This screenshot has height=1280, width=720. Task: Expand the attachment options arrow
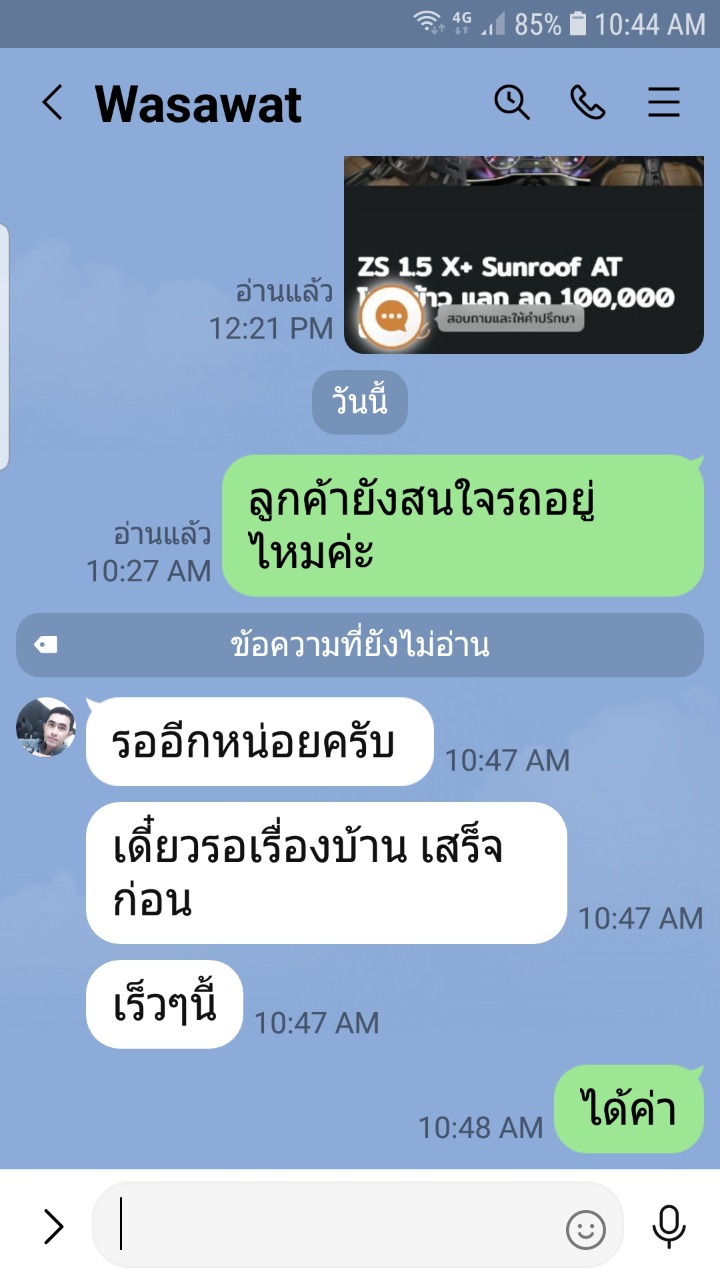click(53, 1226)
